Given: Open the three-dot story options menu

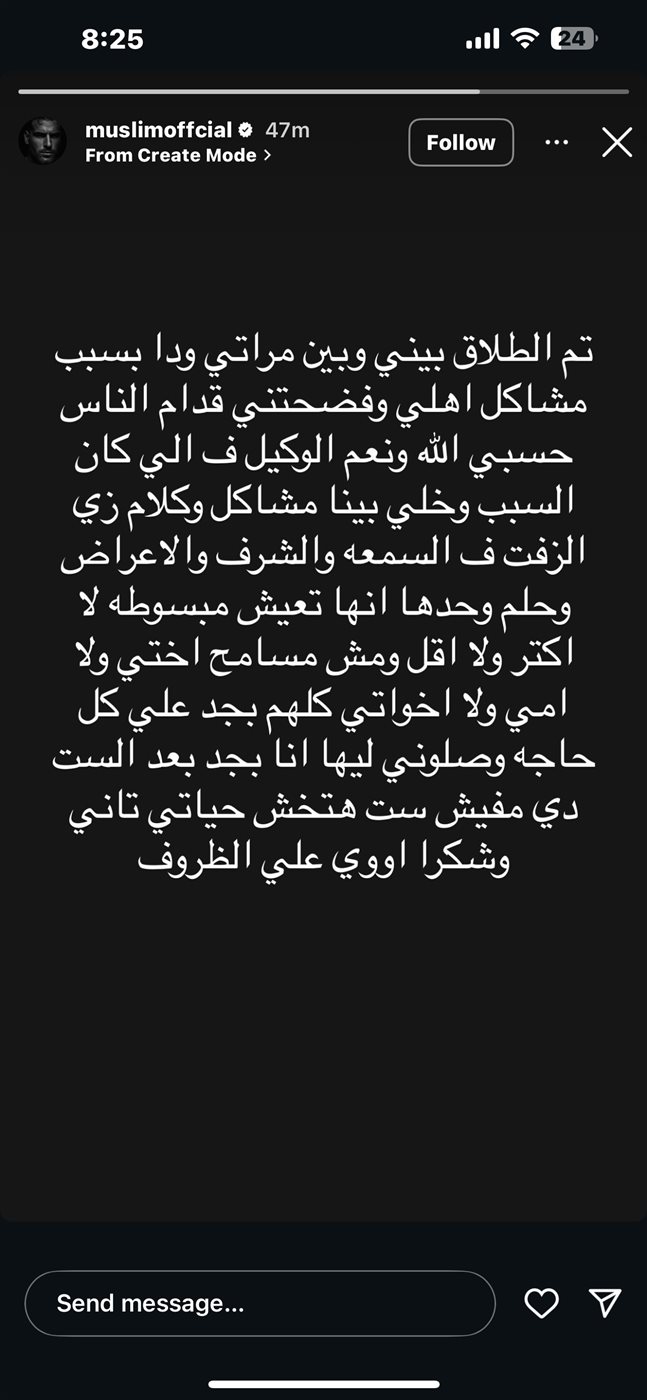Looking at the screenshot, I should click(557, 142).
